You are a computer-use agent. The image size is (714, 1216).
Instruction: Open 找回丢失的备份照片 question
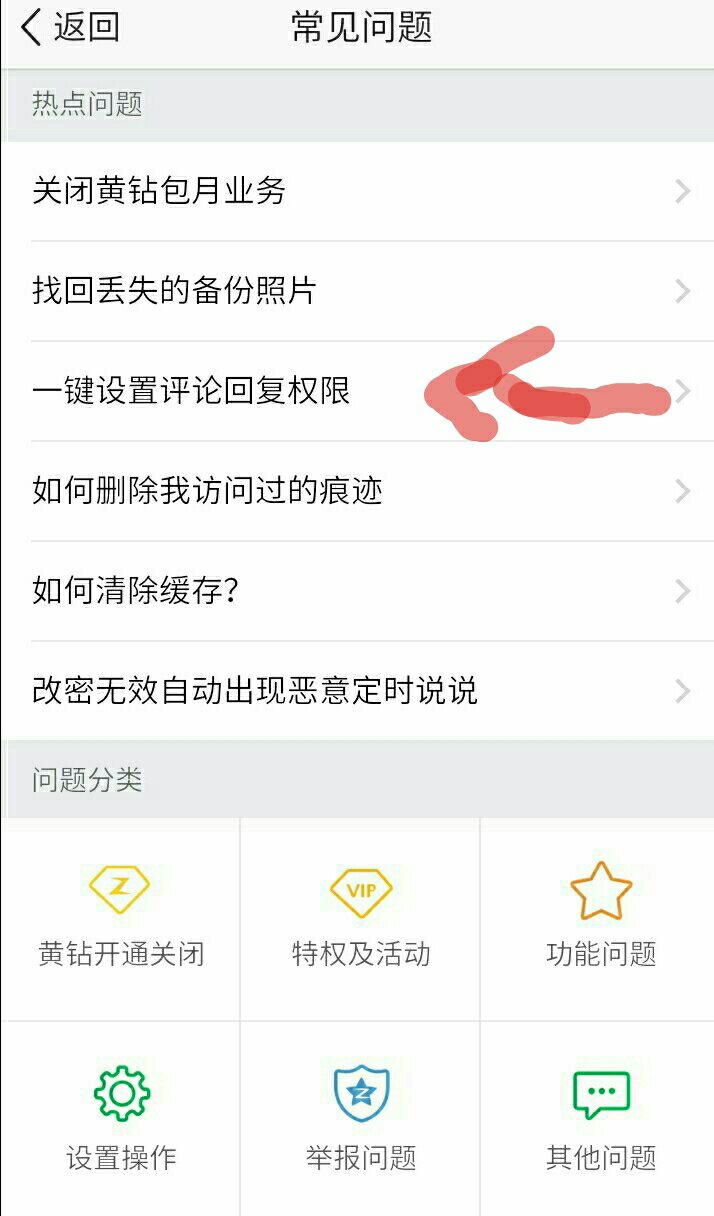[357, 291]
